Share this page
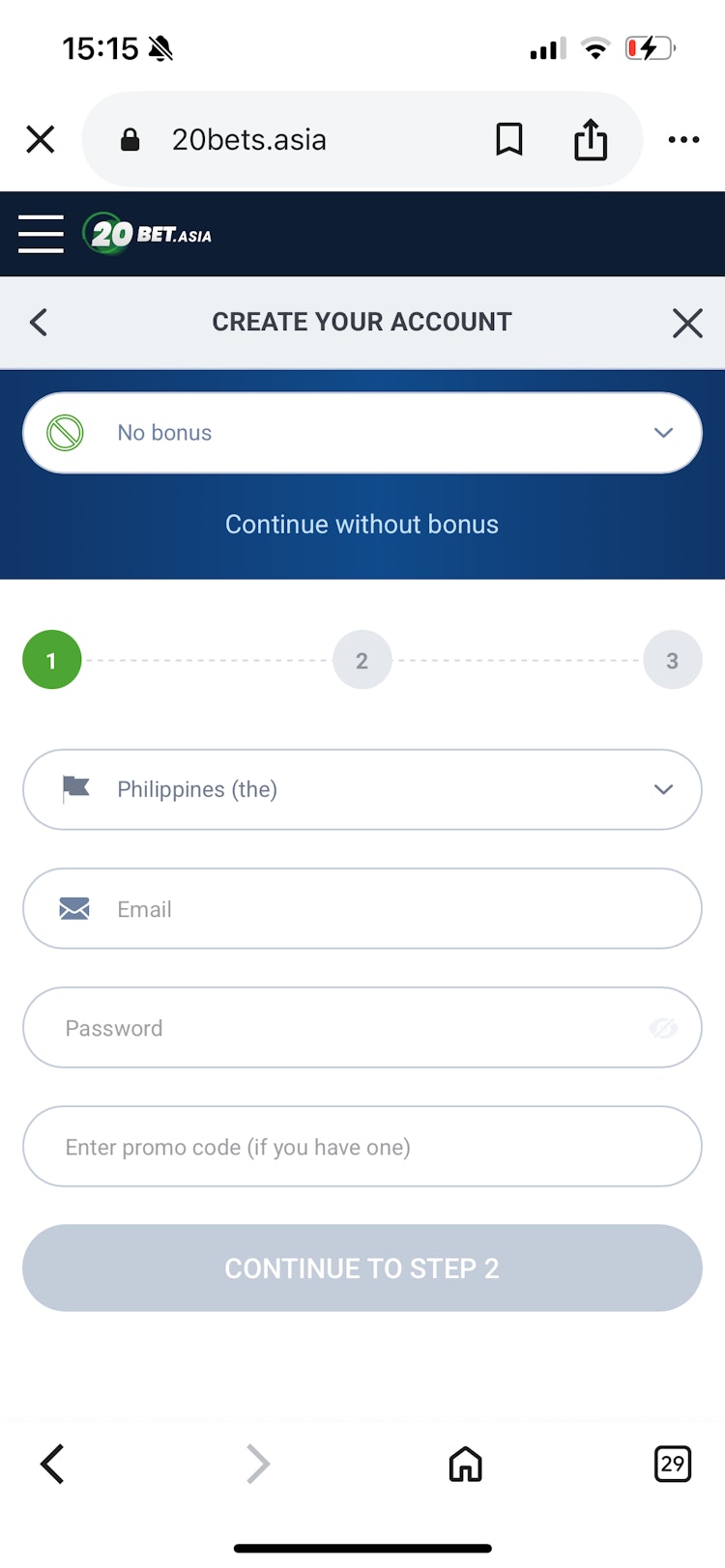This screenshot has width=725, height=1568. tap(591, 140)
